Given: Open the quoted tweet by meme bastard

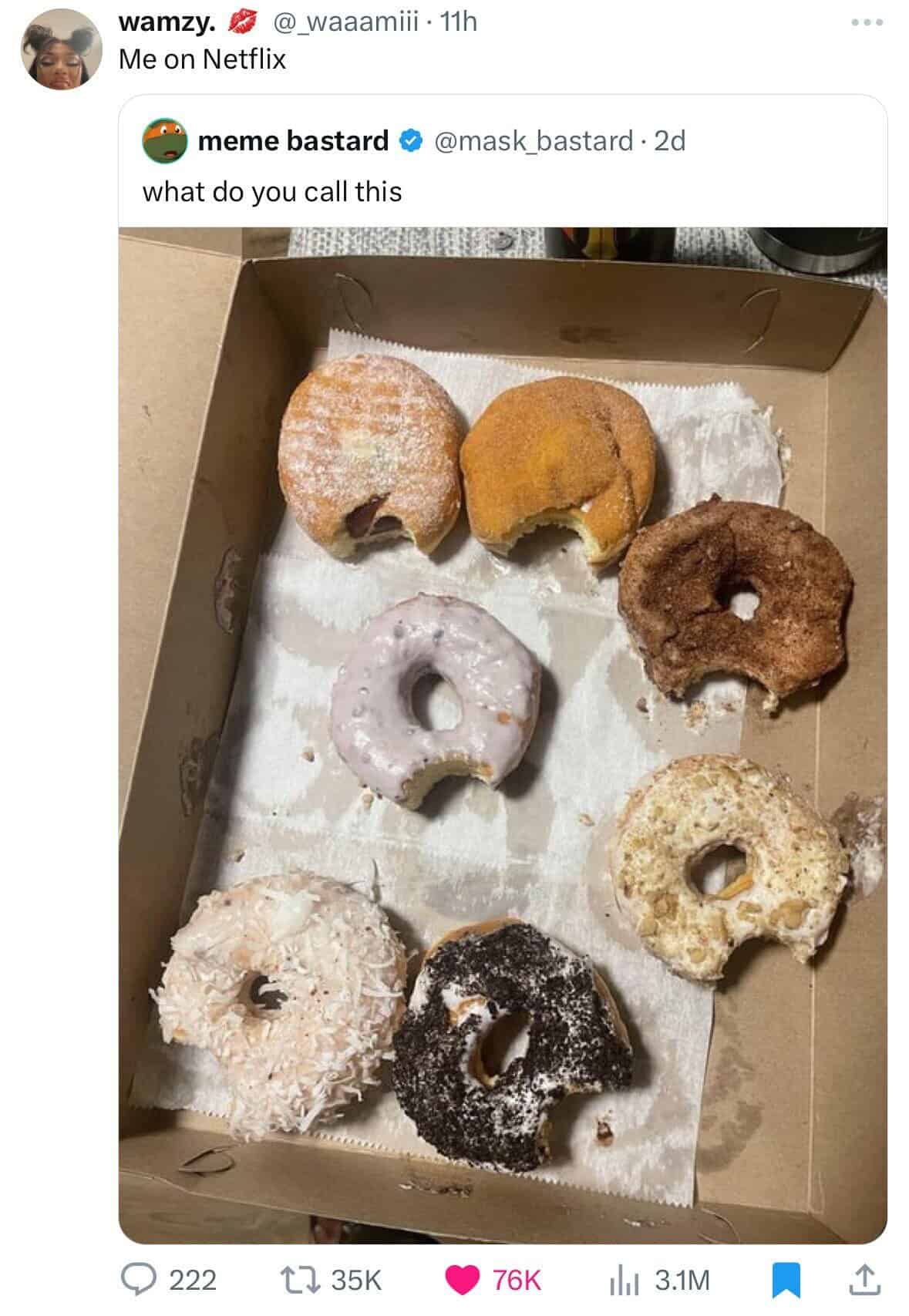Looking at the screenshot, I should click(503, 166).
